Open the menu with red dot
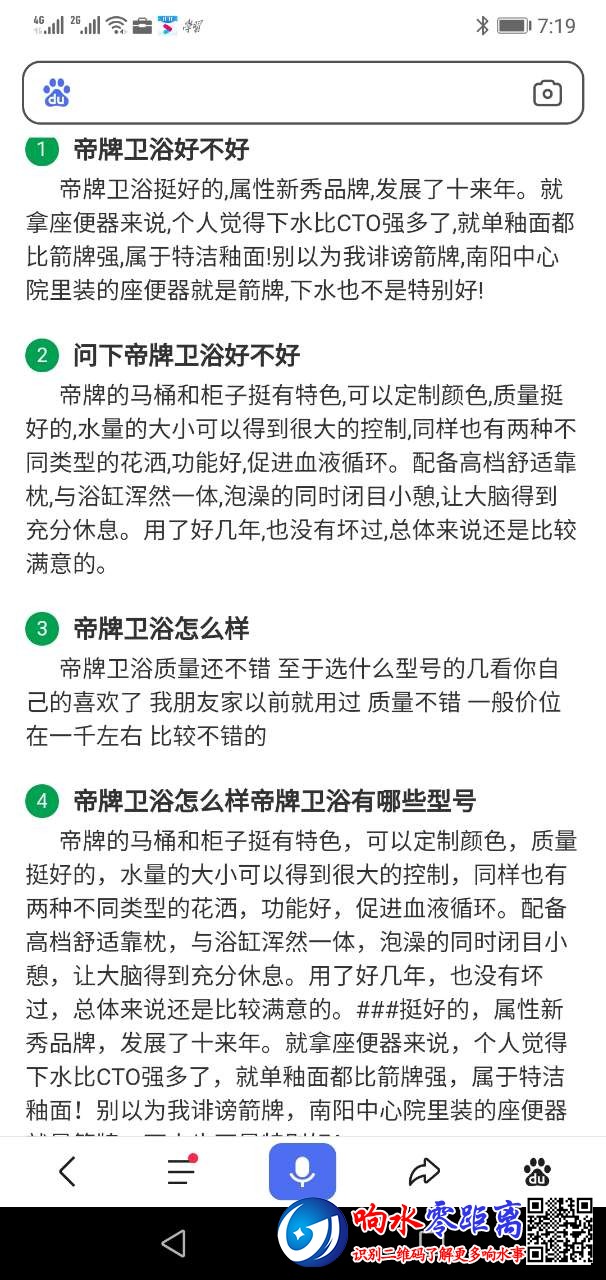The height and width of the screenshot is (1280, 606). coord(182,1171)
